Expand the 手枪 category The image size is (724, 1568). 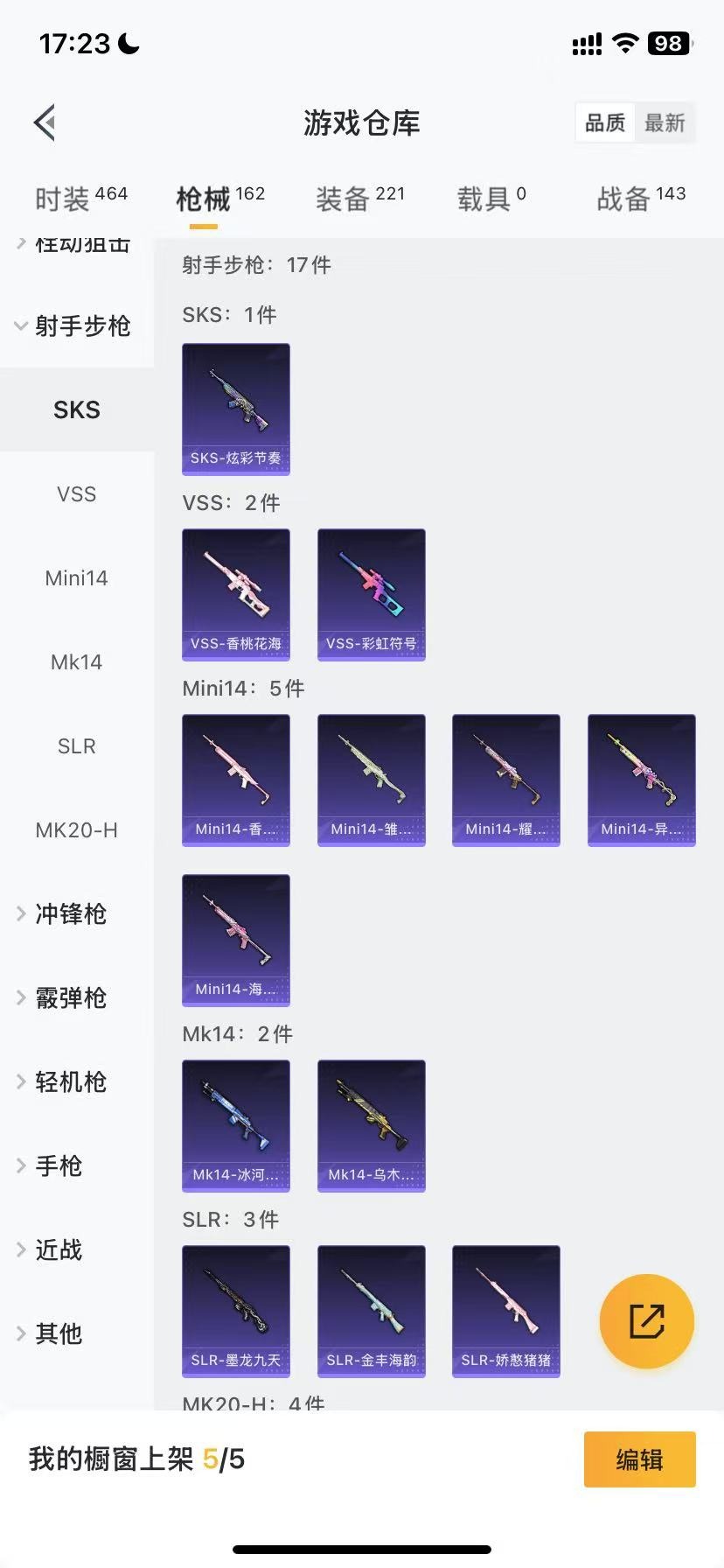tap(58, 1166)
